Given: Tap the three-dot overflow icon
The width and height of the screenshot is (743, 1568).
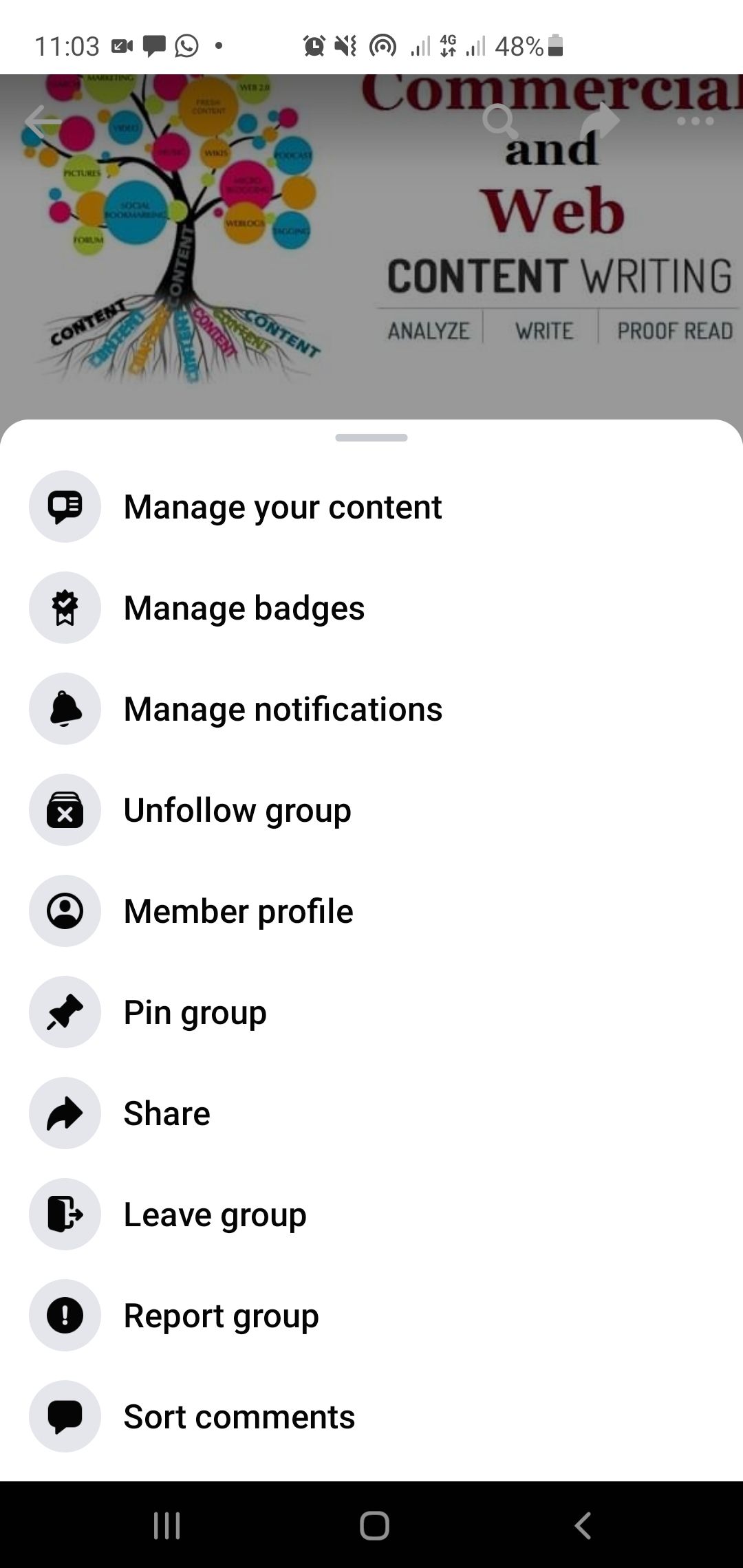Looking at the screenshot, I should tap(695, 122).
